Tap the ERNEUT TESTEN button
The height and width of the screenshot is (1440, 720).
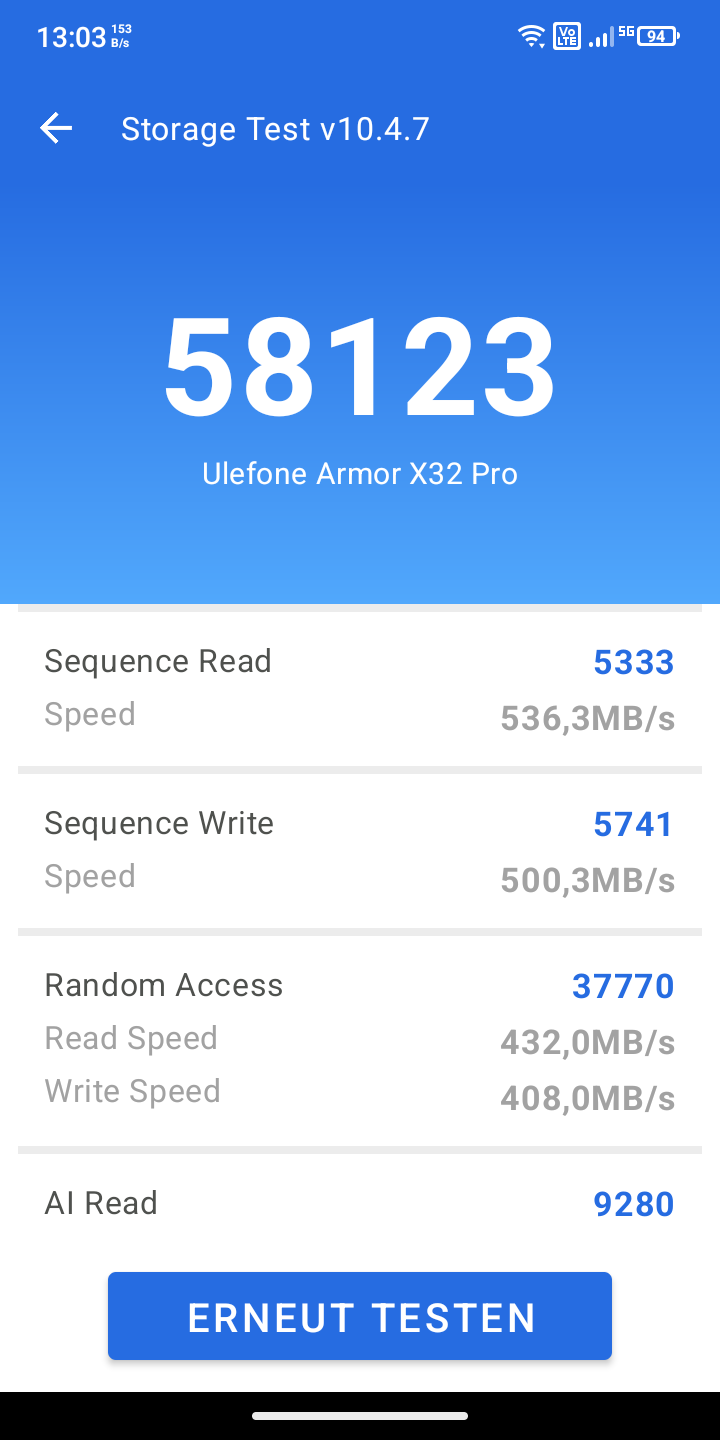(360, 1316)
